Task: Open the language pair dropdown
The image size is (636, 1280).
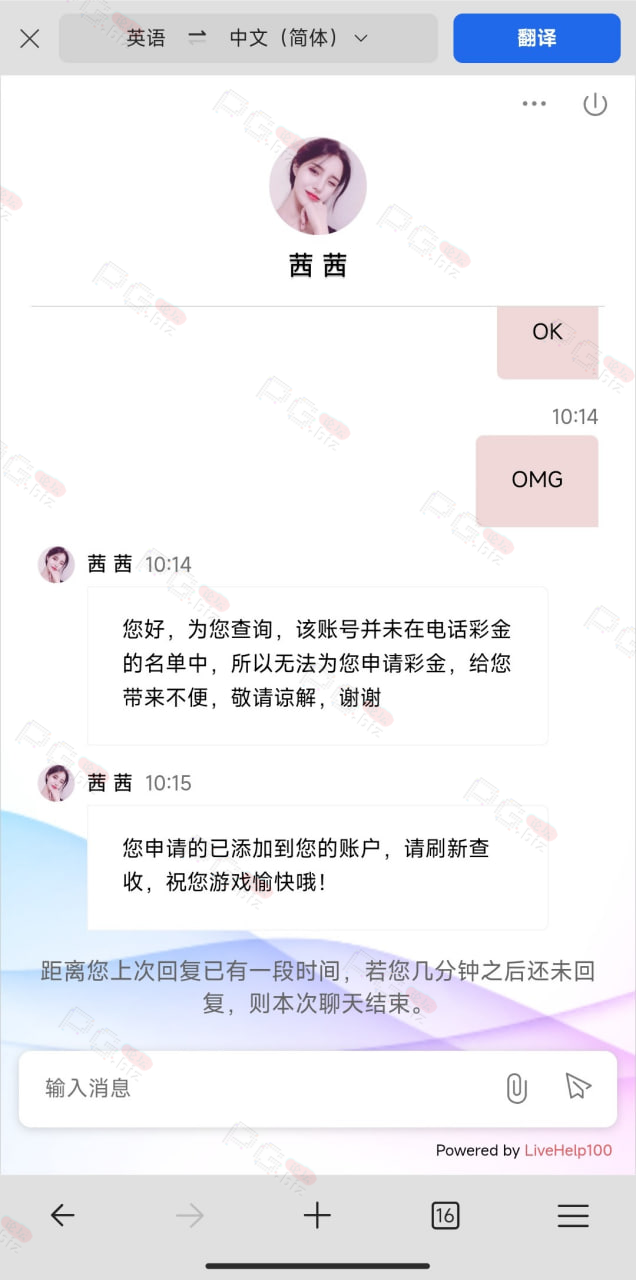Action: (x=248, y=39)
